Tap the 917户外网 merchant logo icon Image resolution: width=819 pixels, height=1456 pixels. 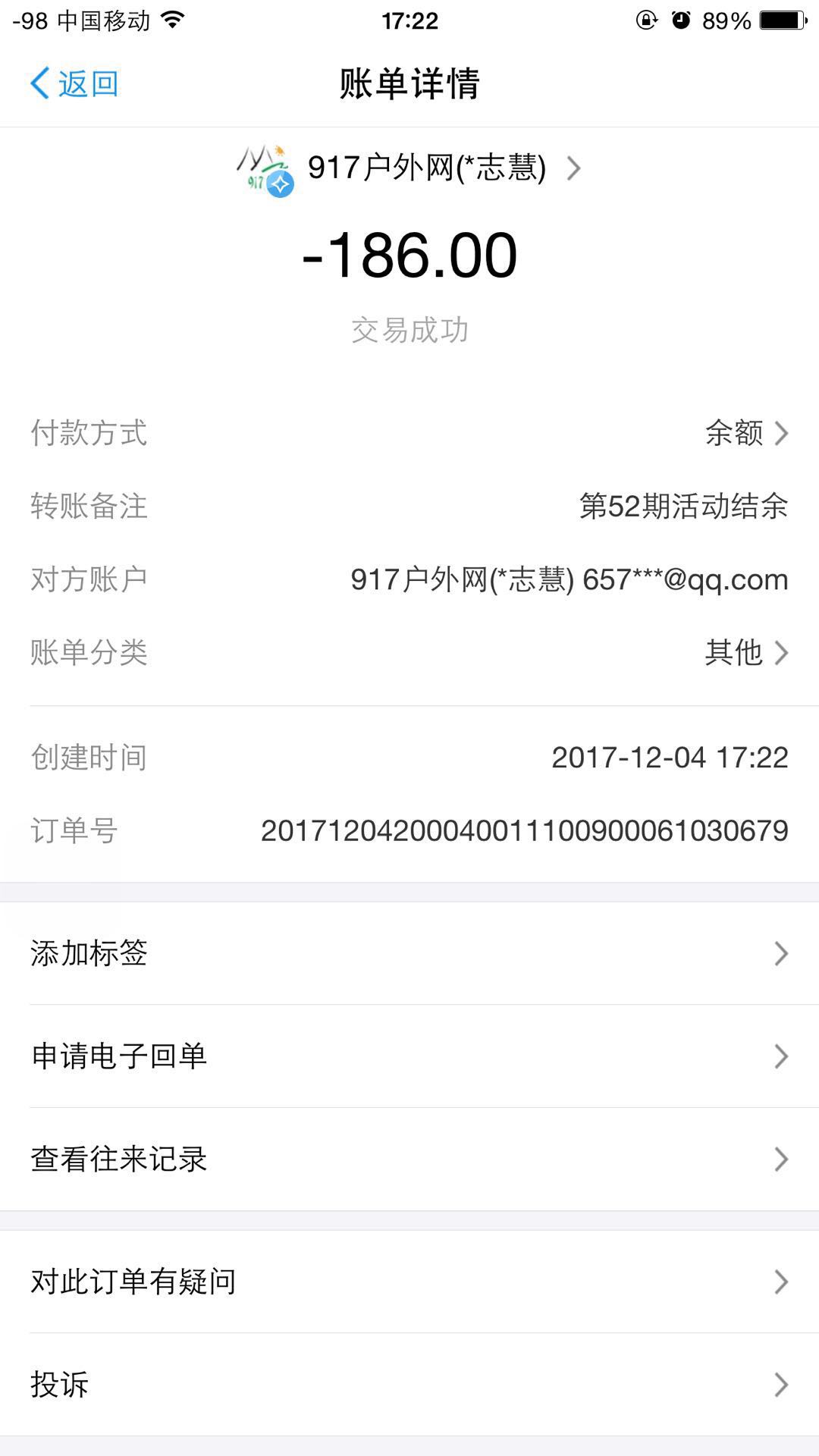[x=264, y=168]
